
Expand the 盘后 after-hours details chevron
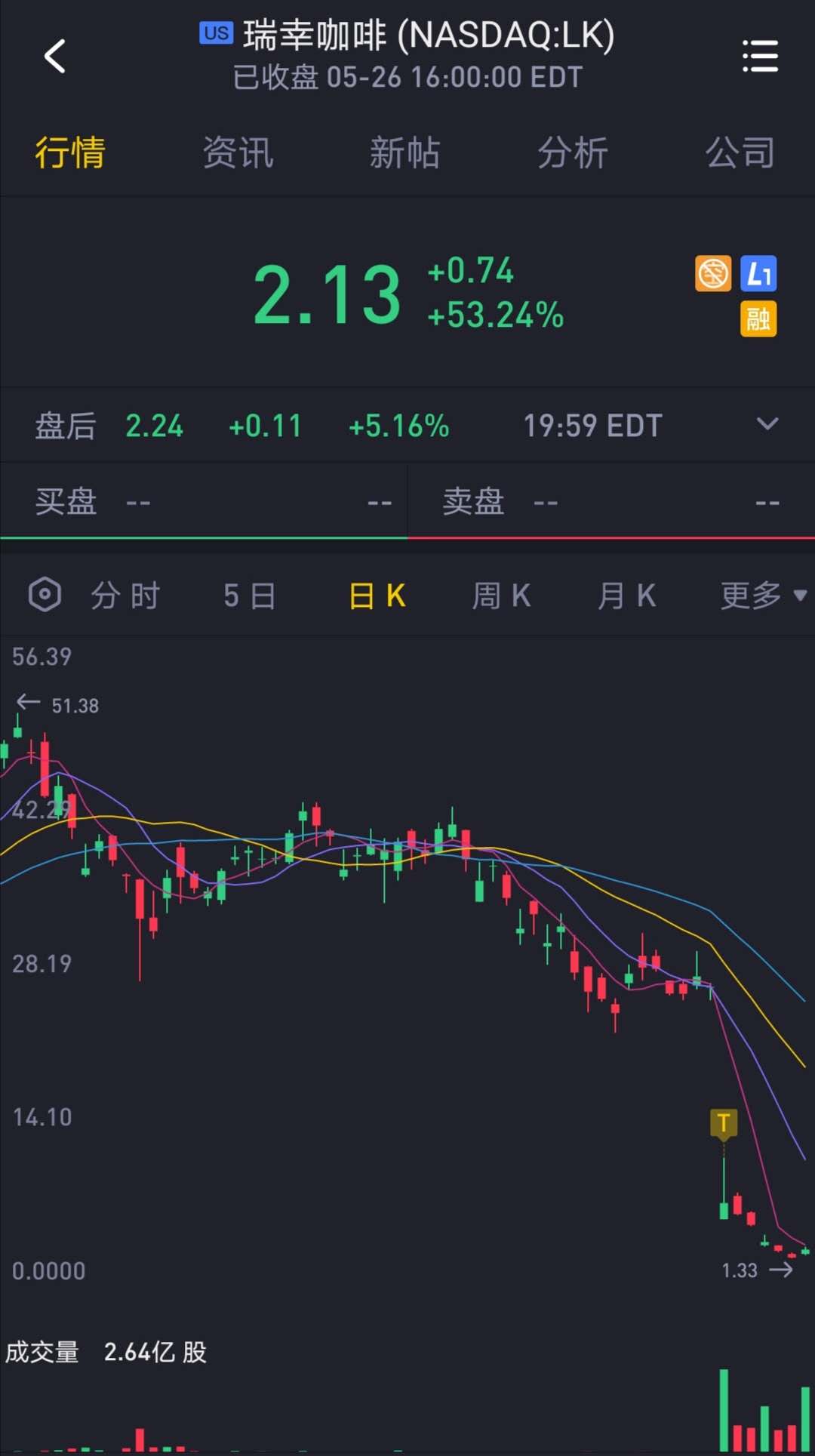[x=767, y=424]
